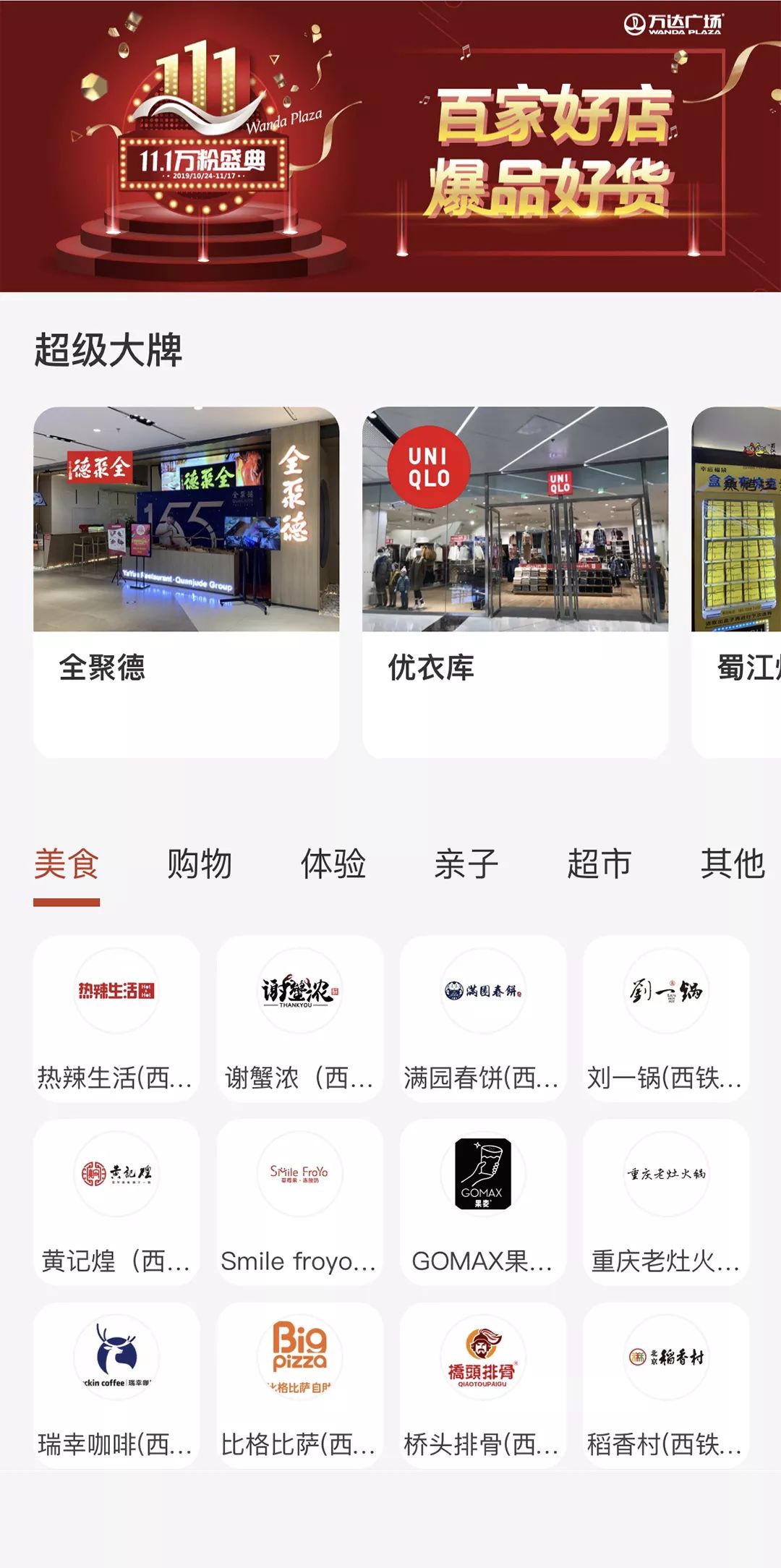
Task: Open the 重庆老灶火锅 store tile
Action: 666,1202
